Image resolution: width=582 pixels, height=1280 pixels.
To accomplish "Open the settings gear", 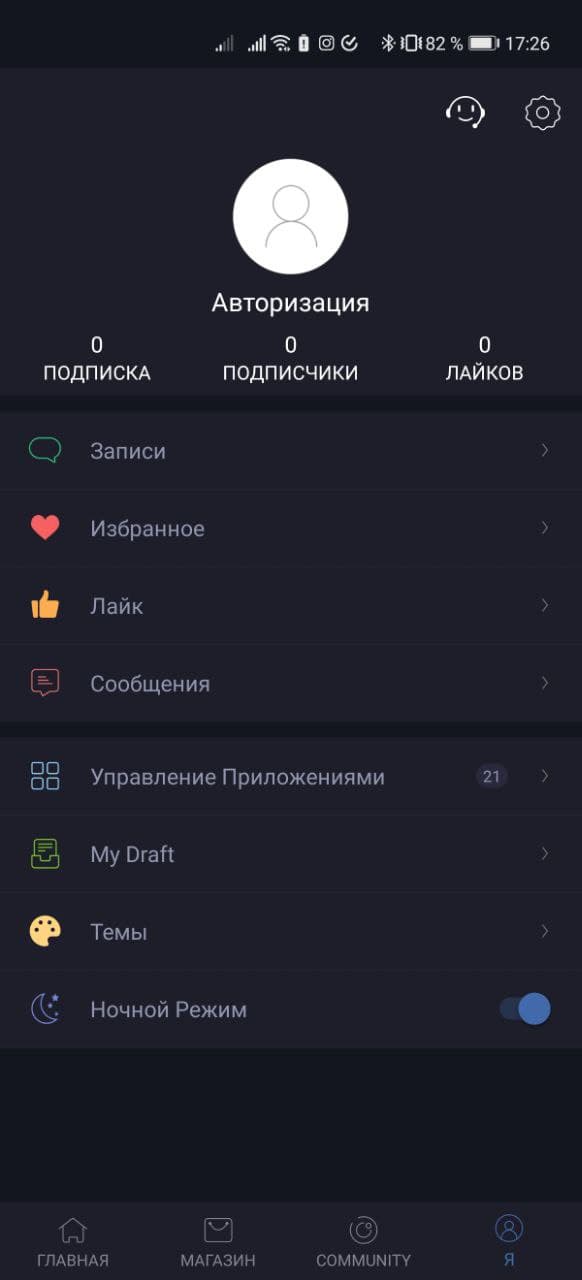I will (542, 112).
